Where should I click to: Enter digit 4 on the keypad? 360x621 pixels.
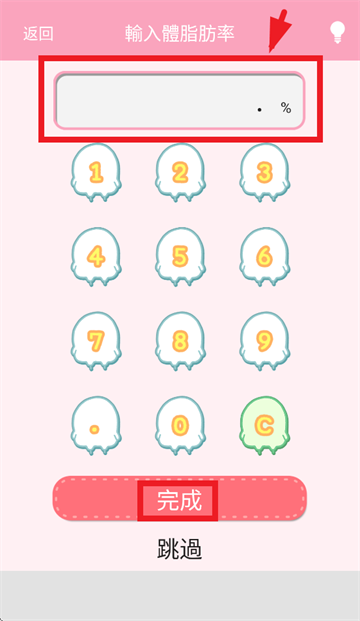click(96, 257)
